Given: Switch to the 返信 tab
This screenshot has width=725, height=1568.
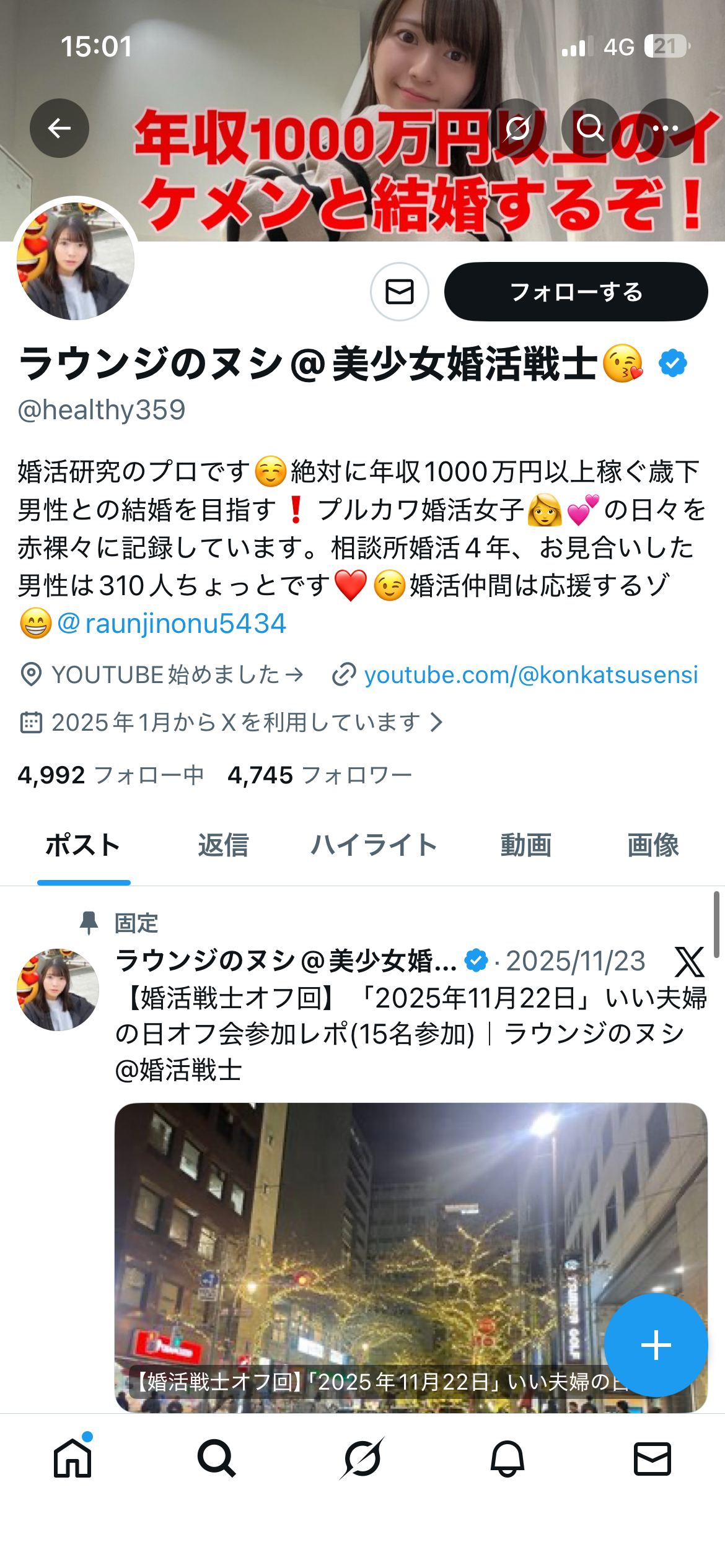Looking at the screenshot, I should pos(223,845).
